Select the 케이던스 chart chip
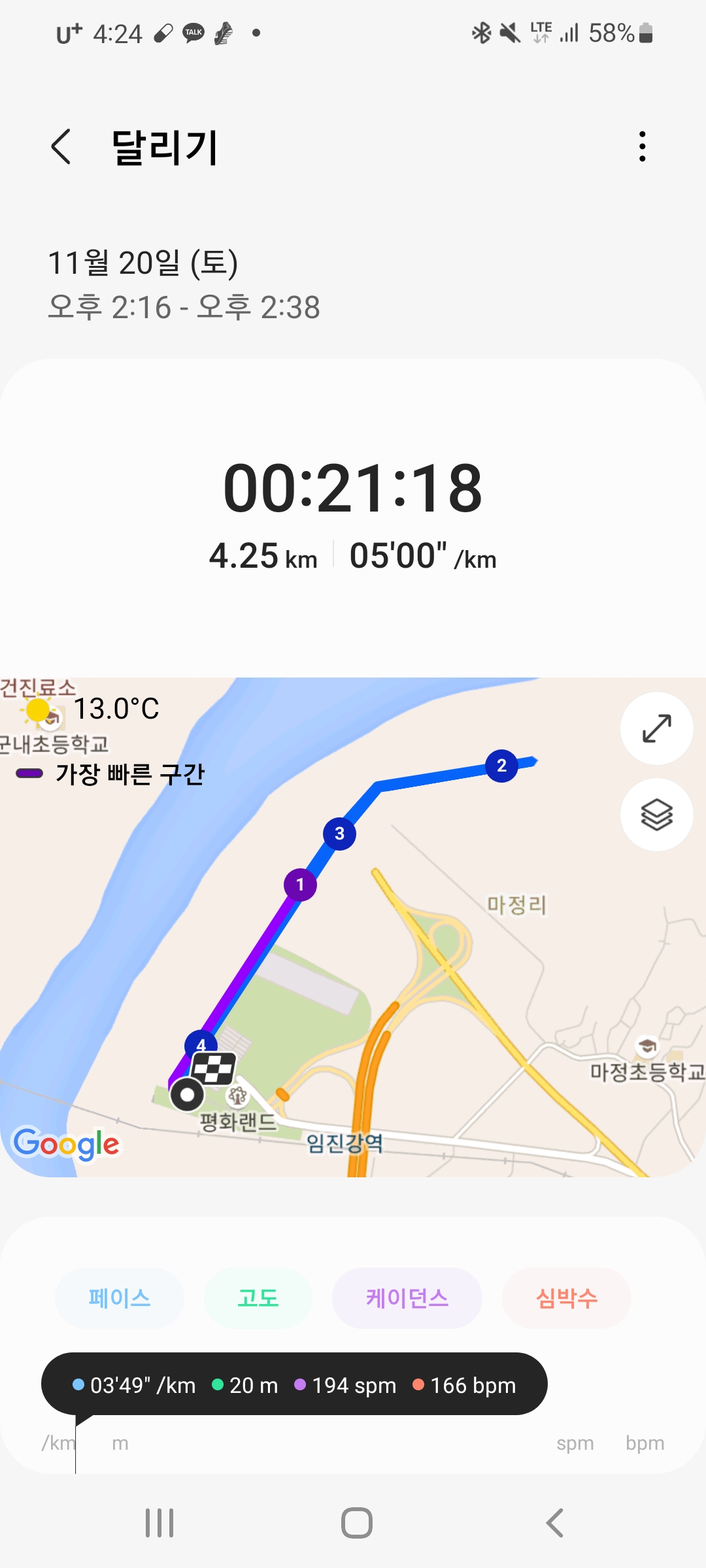This screenshot has width=706, height=1568. coord(407,1298)
